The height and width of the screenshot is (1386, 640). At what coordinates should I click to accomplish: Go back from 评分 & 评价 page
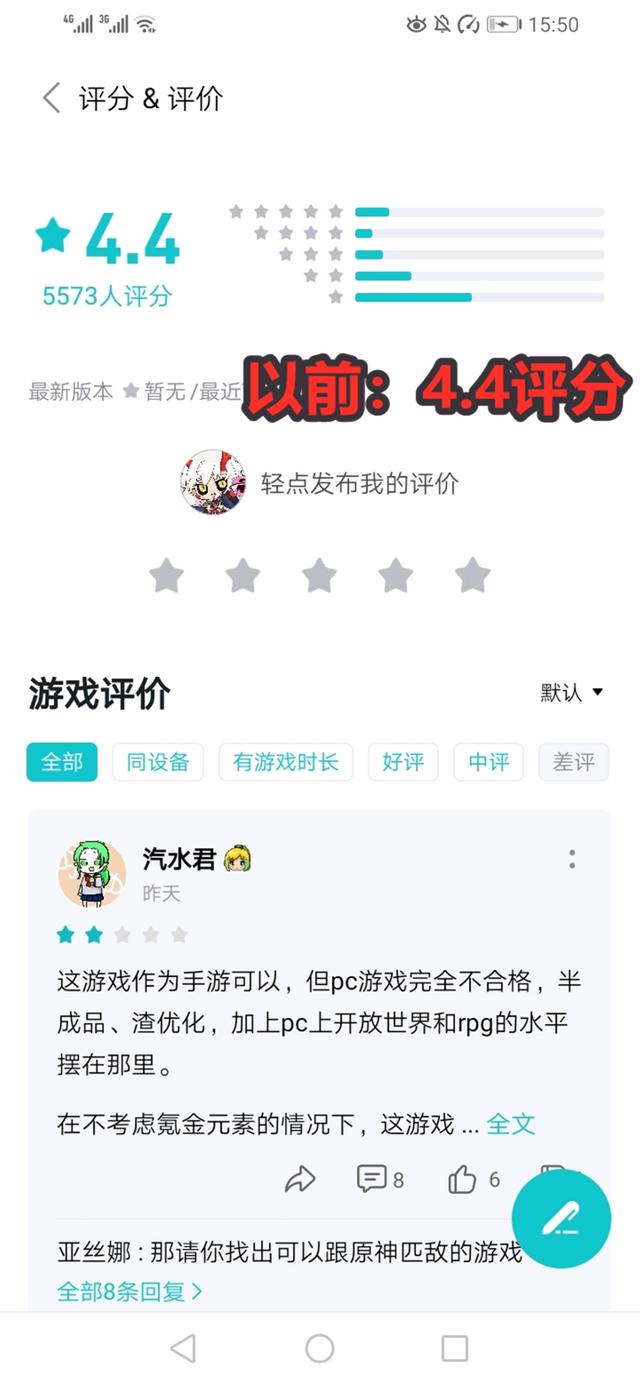point(52,98)
